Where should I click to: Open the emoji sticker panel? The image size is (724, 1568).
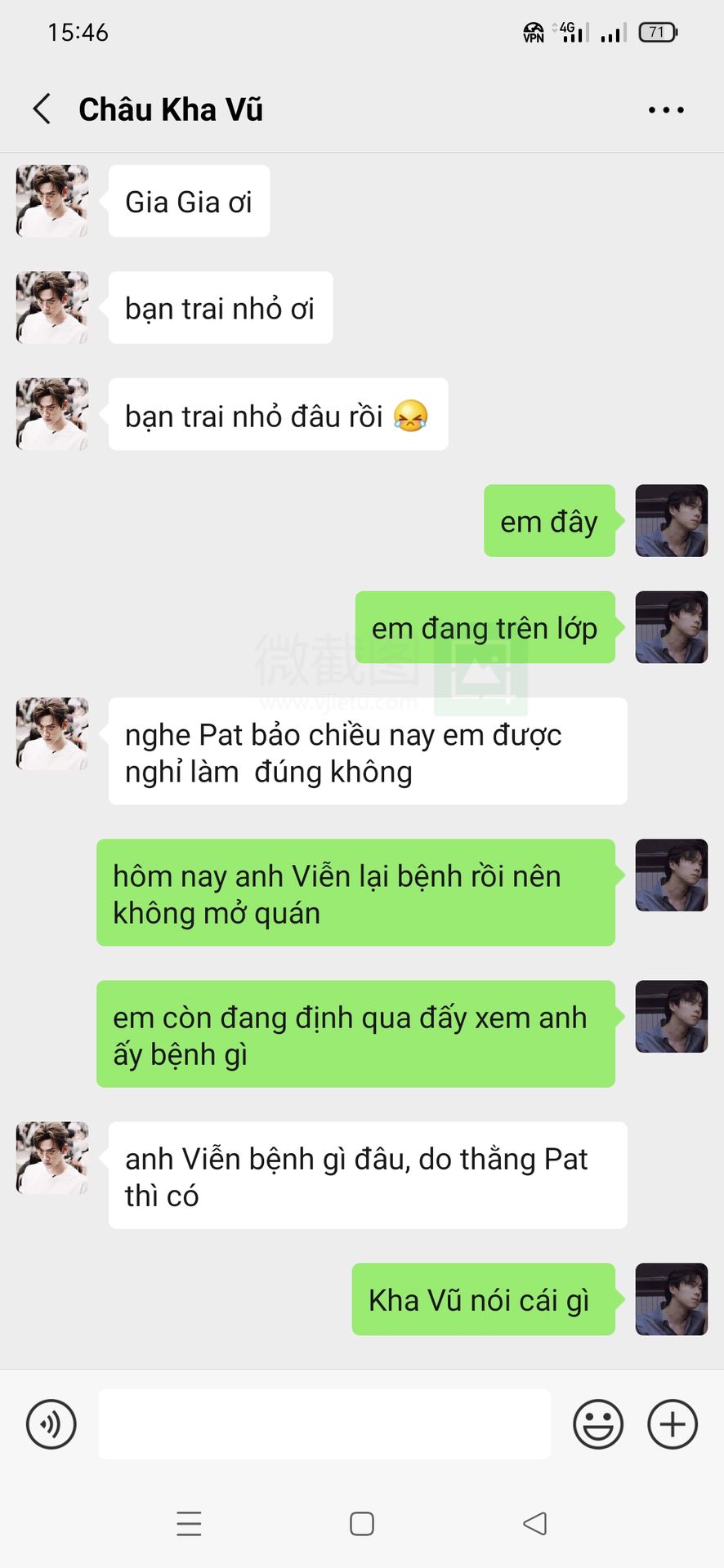click(x=598, y=1423)
